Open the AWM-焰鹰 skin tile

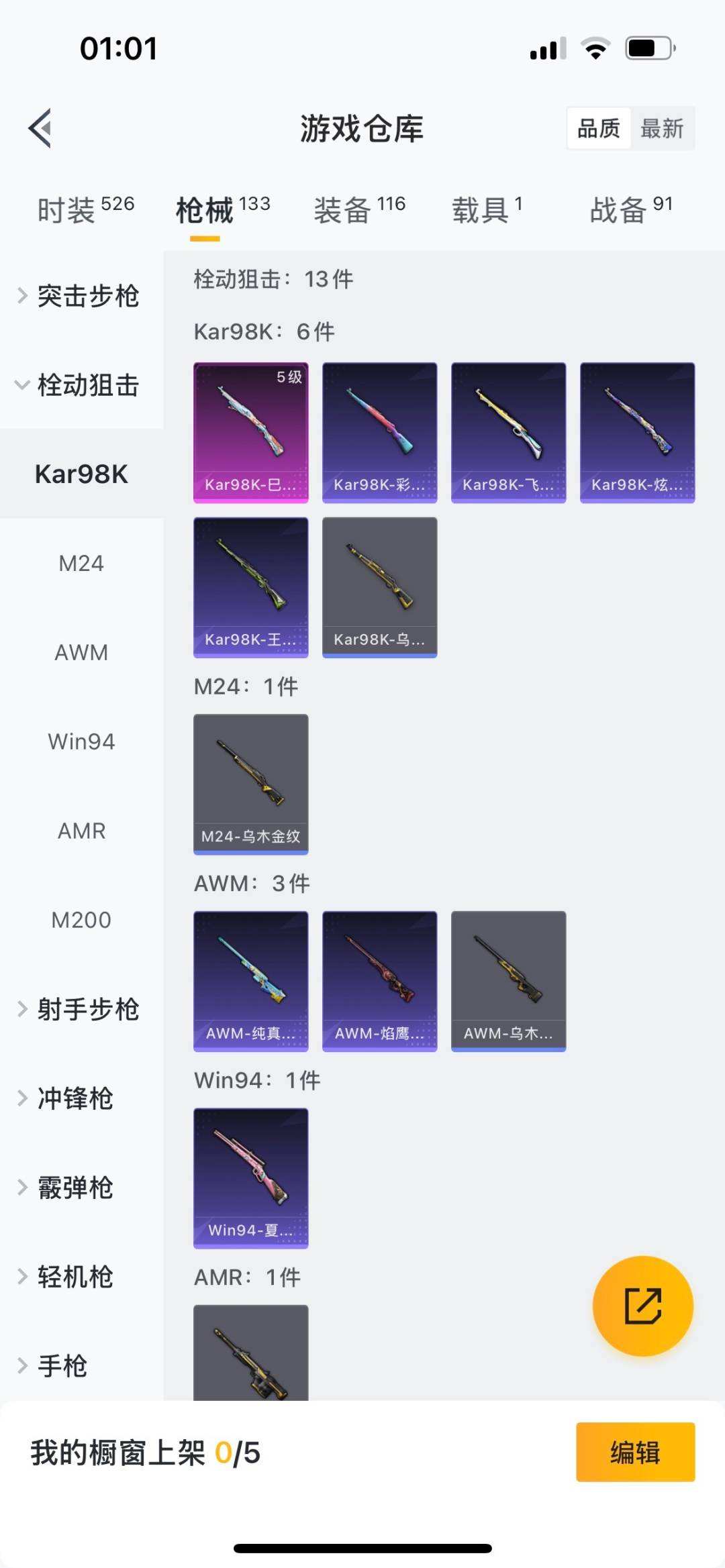click(x=380, y=981)
